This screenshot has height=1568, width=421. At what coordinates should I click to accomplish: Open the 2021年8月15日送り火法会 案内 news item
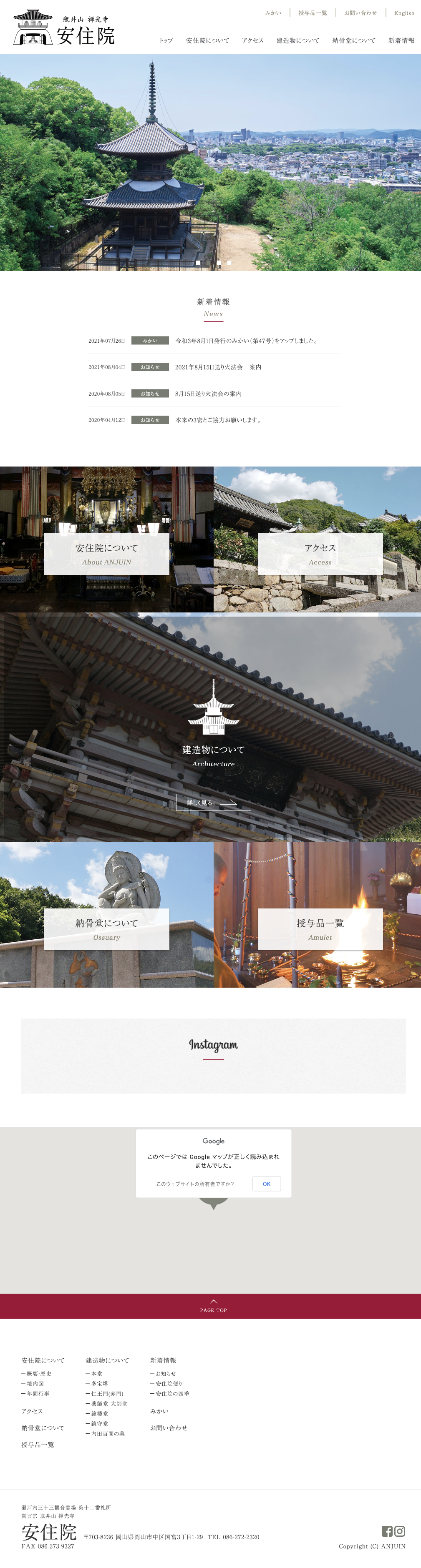[218, 367]
